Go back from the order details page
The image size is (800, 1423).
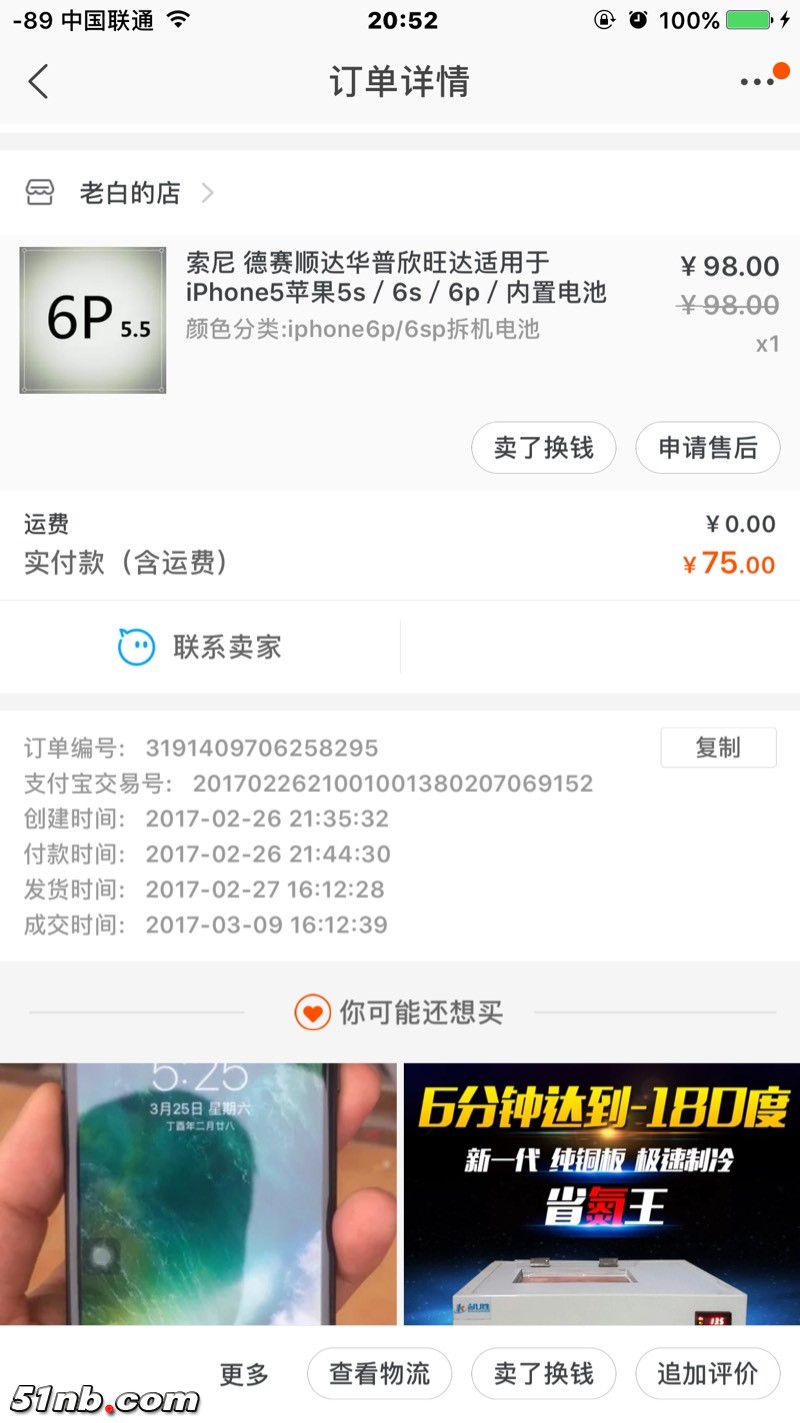pos(38,82)
